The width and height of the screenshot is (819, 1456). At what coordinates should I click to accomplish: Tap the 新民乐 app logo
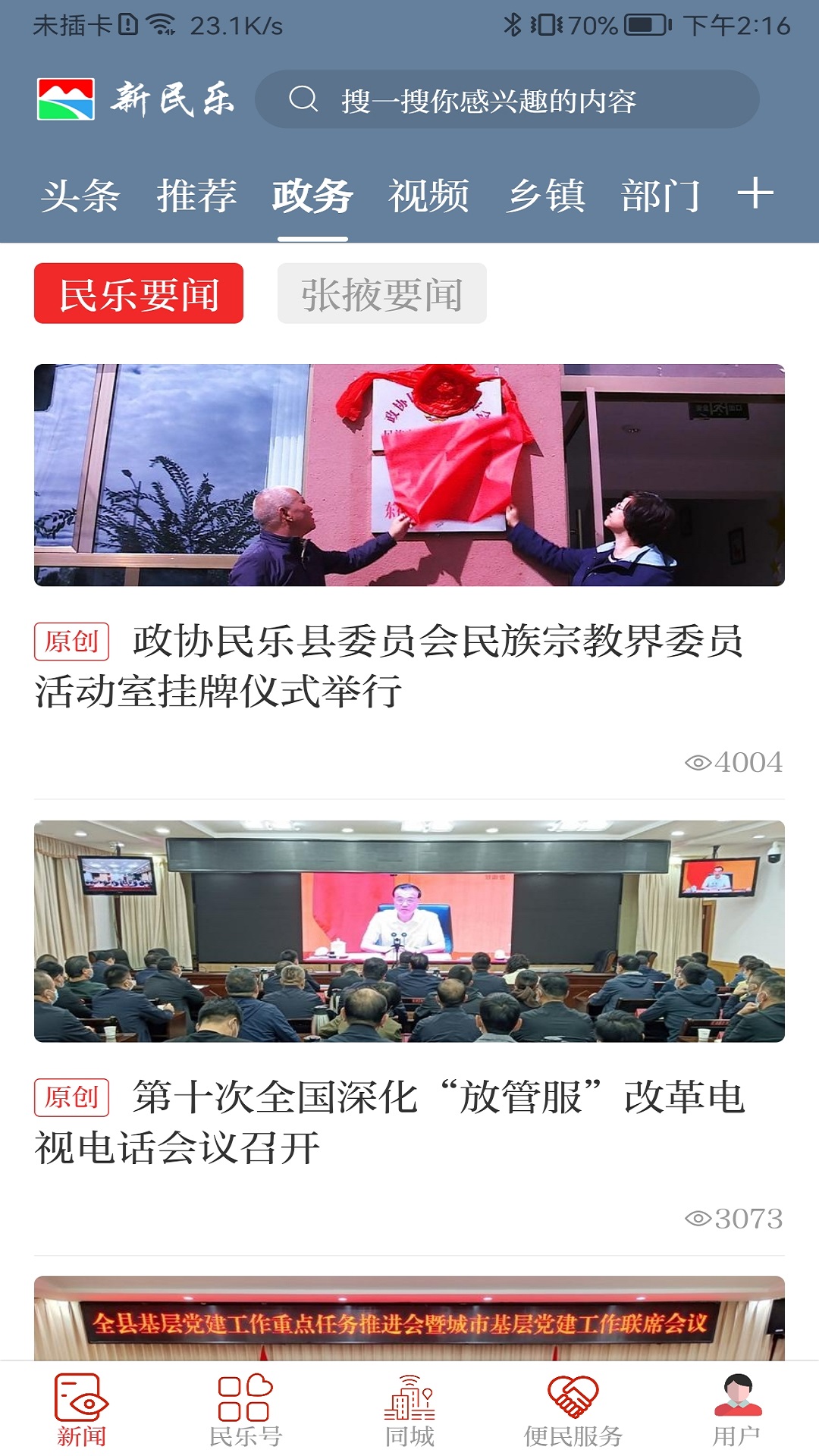[x=136, y=101]
